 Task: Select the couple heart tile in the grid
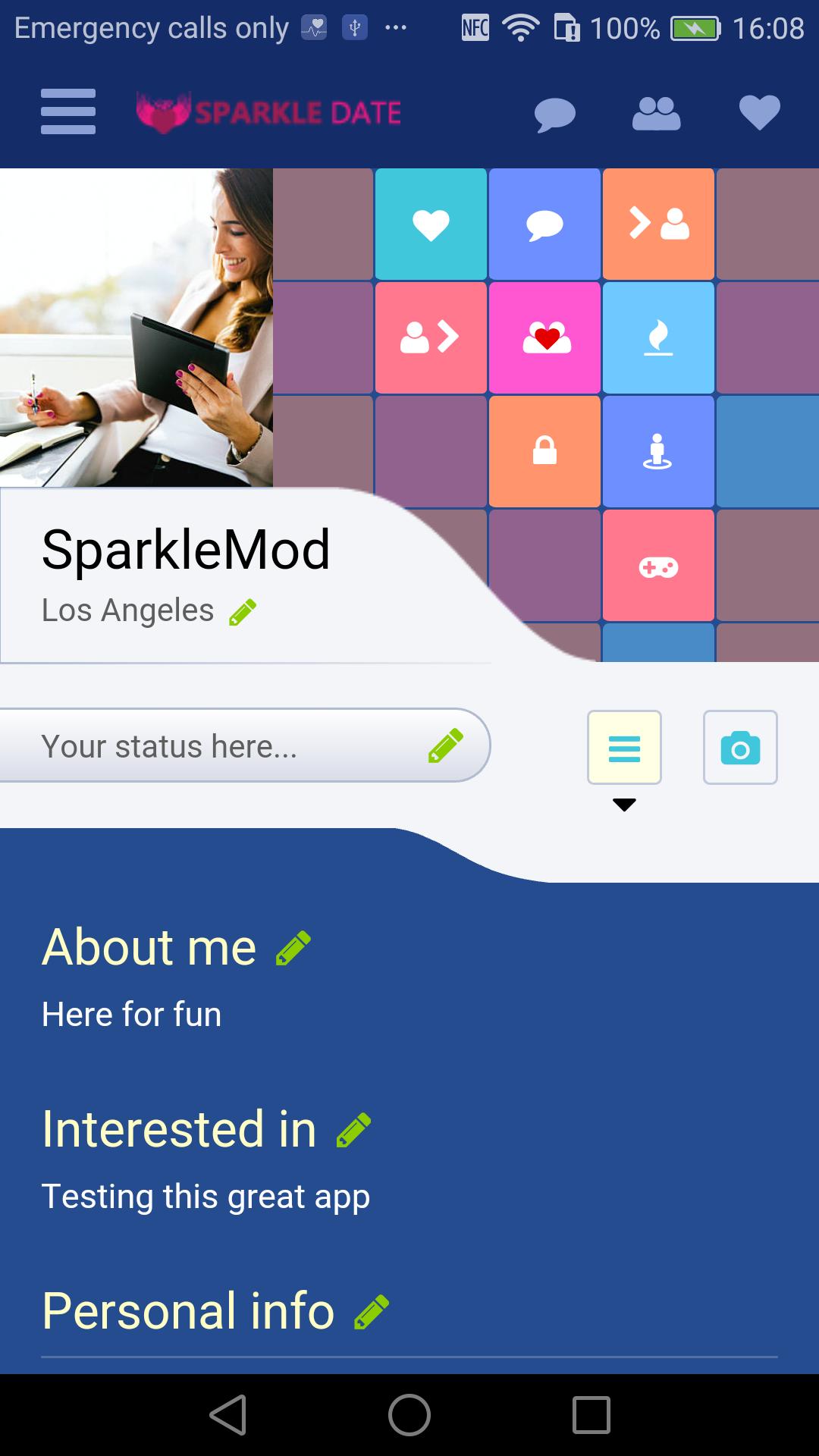pyautogui.click(x=544, y=337)
